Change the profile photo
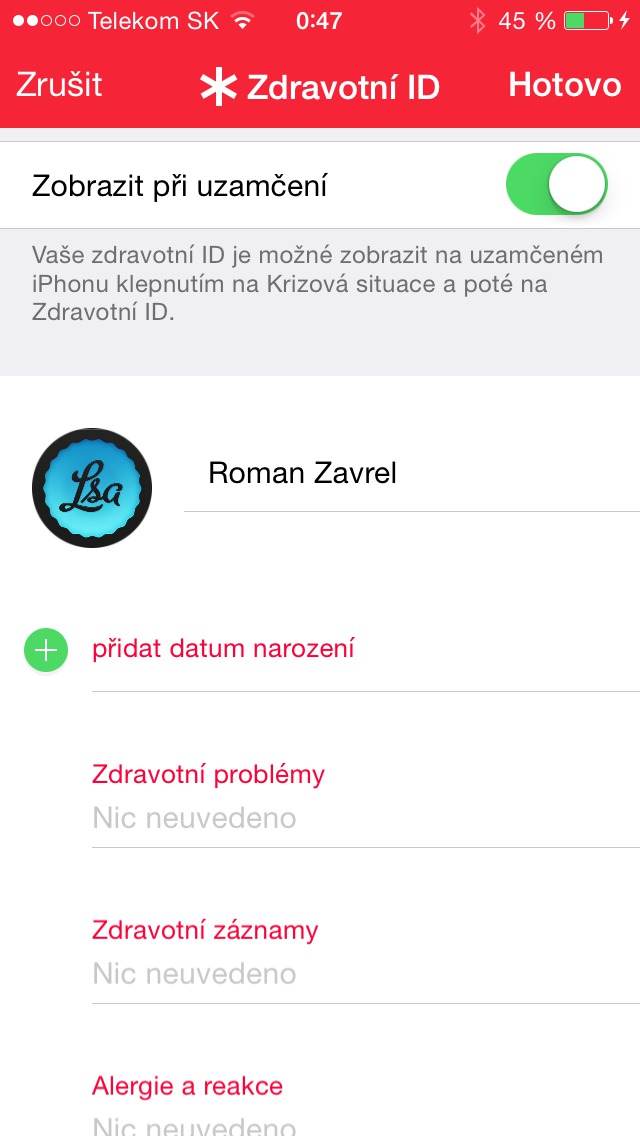The width and height of the screenshot is (640, 1136). 92,487
